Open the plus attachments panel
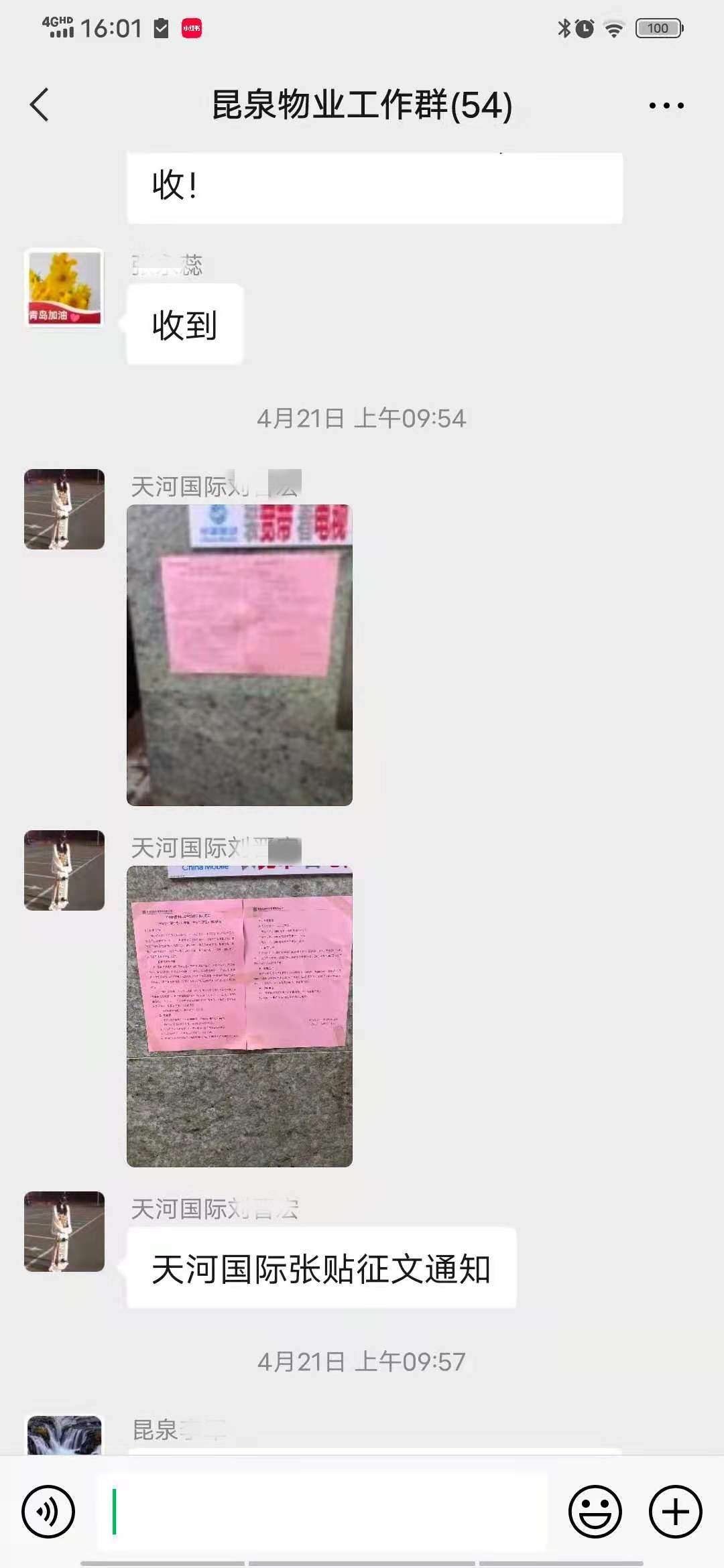Viewport: 724px width, 1568px height. click(x=675, y=1511)
